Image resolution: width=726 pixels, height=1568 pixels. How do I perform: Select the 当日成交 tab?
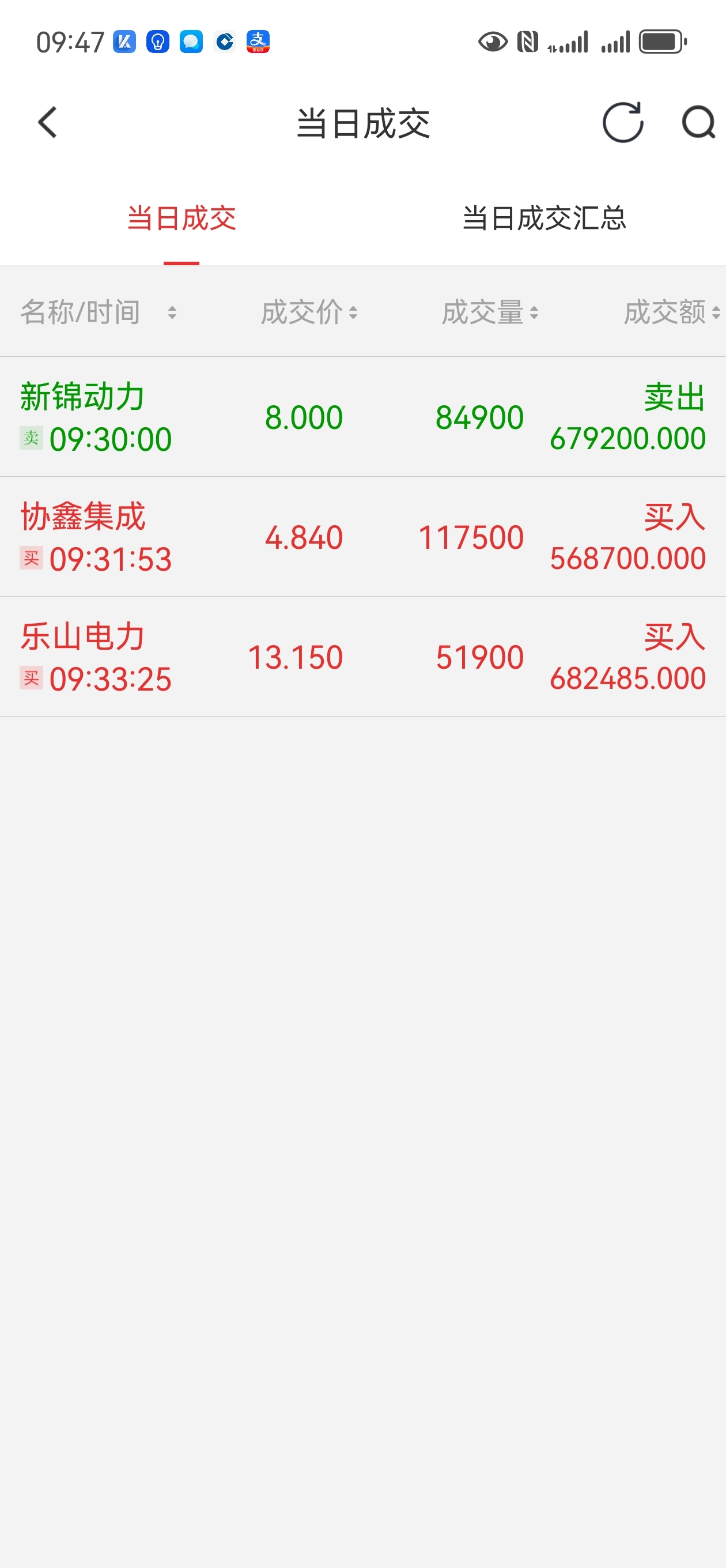click(181, 218)
